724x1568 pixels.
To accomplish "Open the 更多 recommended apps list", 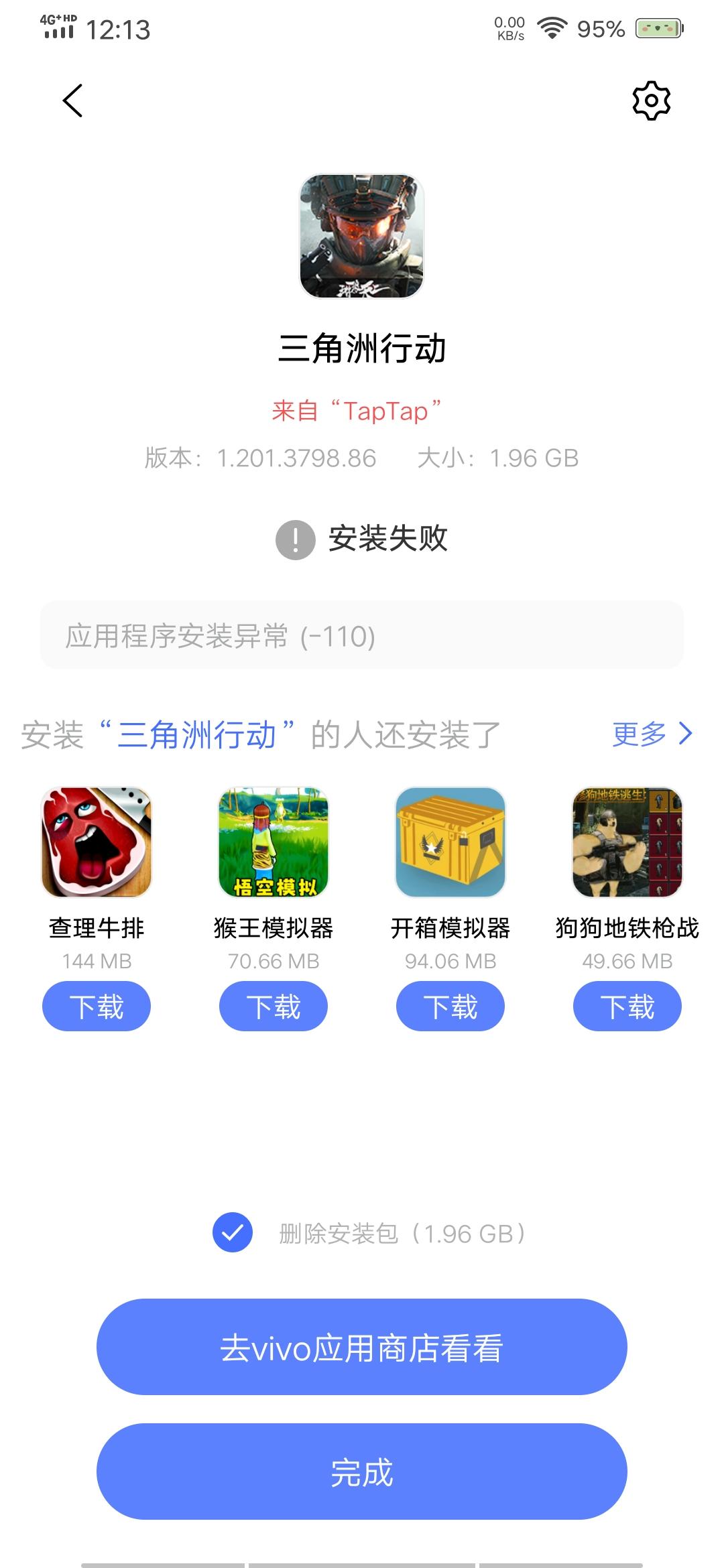I will pos(651,734).
